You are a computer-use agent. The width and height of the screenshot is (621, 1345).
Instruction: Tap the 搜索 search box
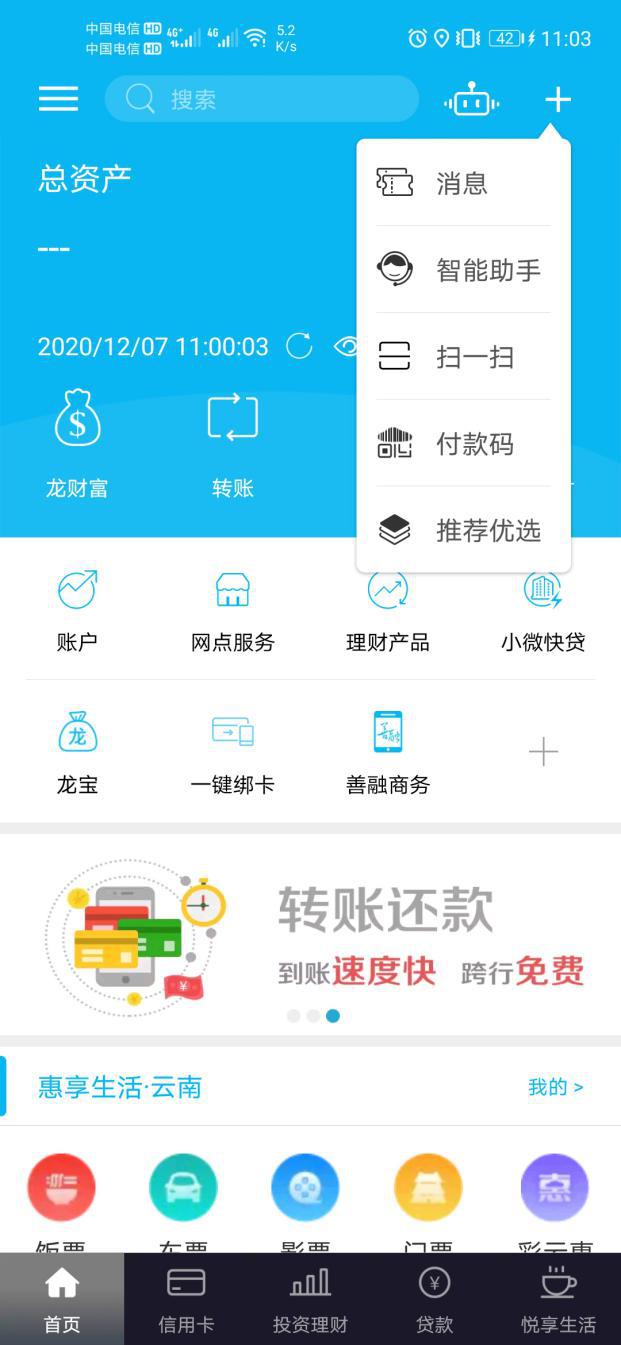tap(262, 99)
